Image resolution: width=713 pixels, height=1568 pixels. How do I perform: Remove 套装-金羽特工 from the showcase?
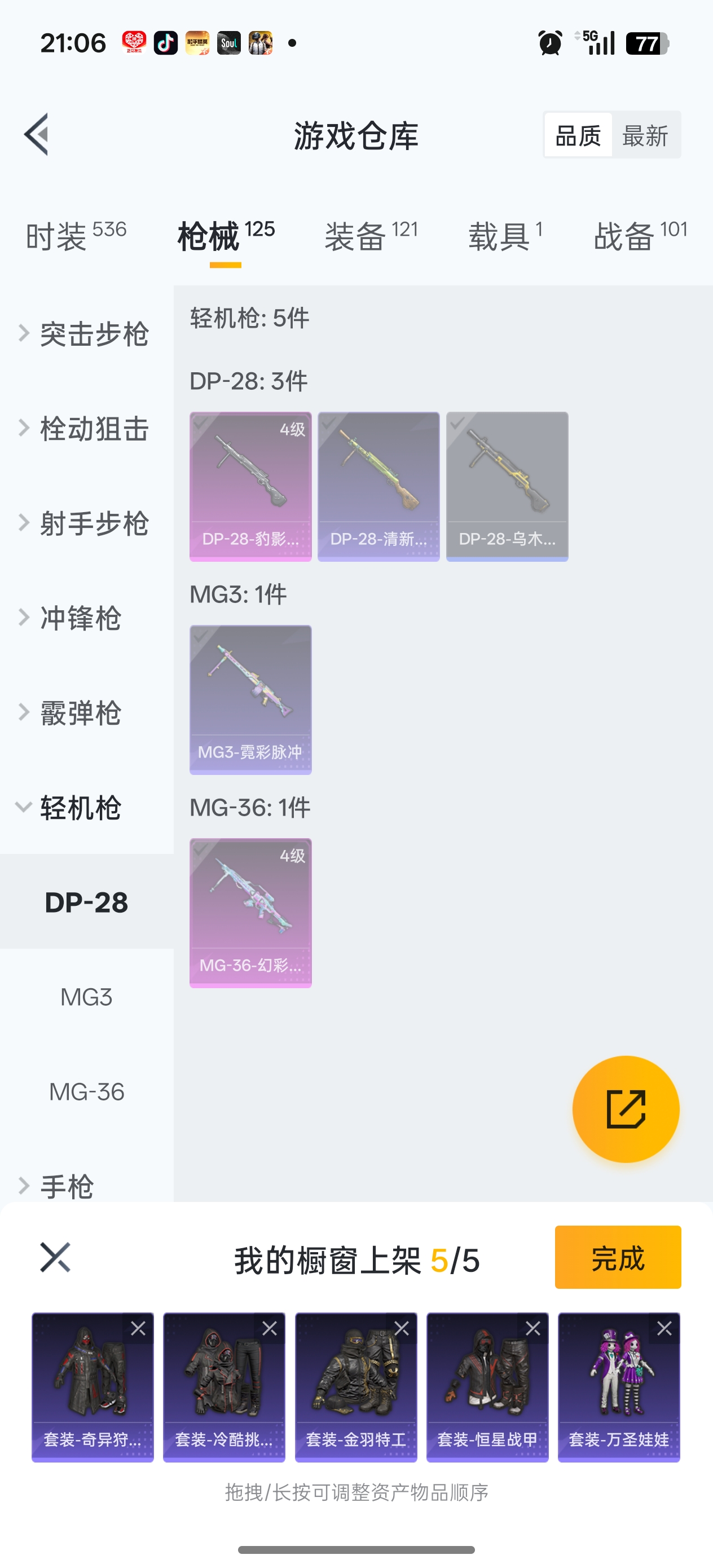[x=401, y=1328]
